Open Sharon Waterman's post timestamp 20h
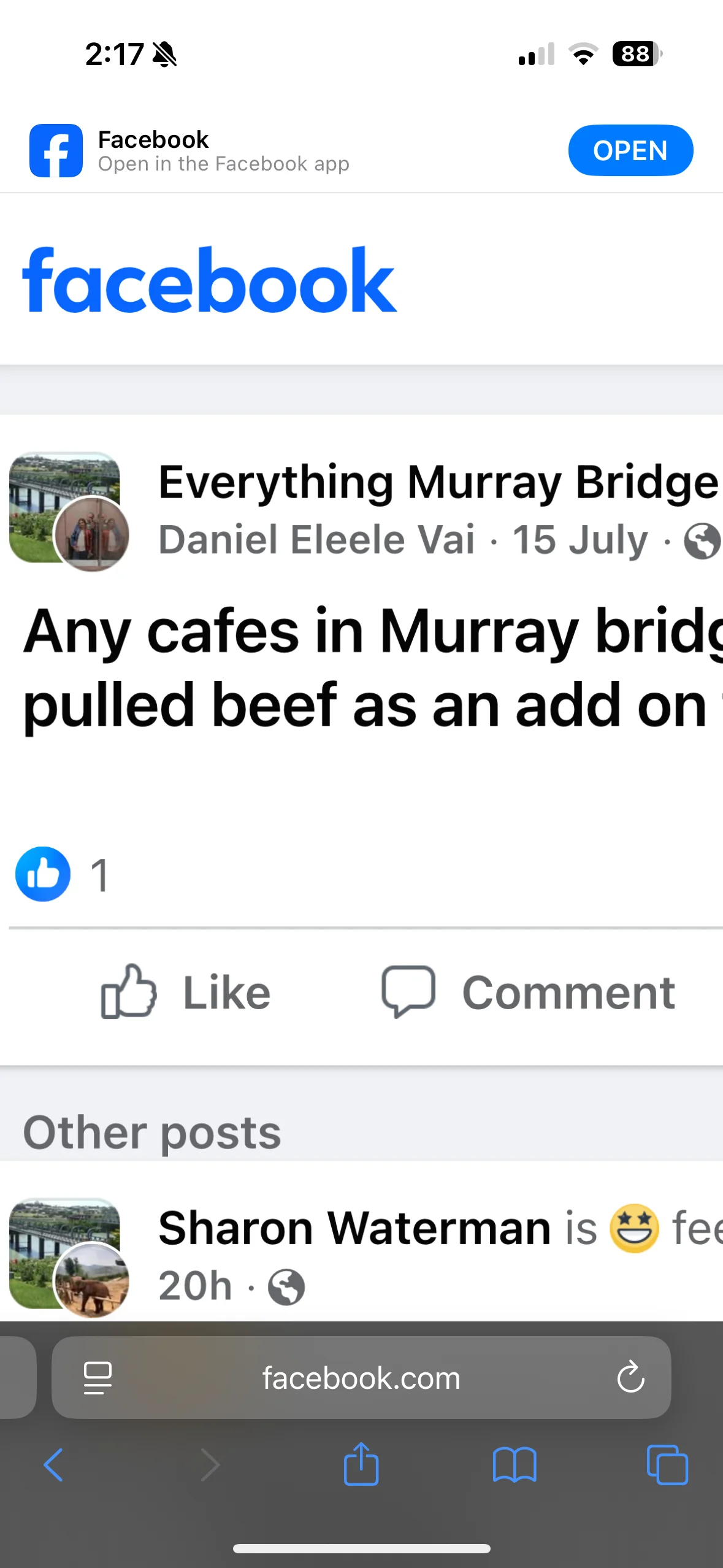This screenshot has width=723, height=1568. tap(195, 1286)
